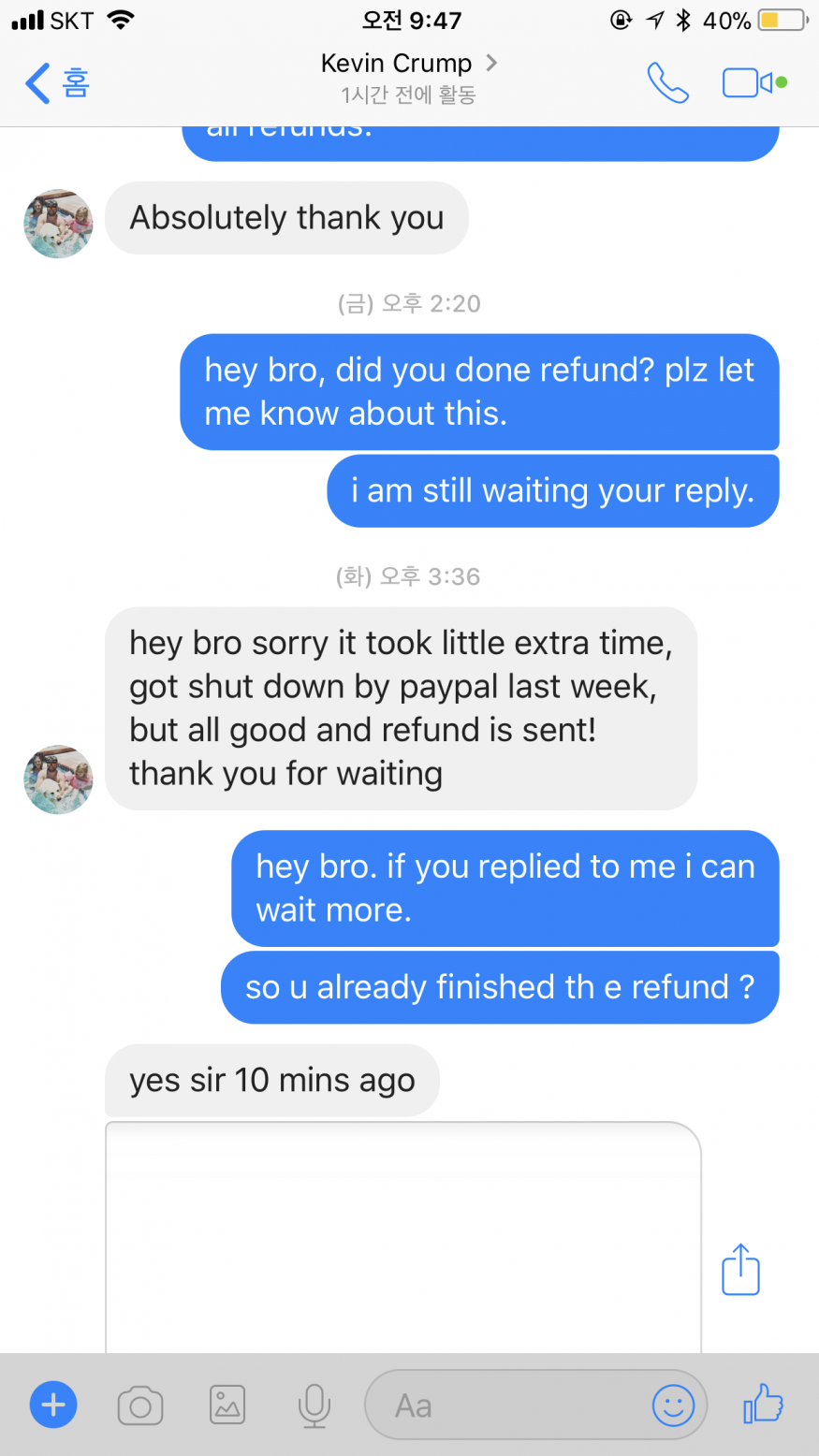Send a thumbs-up like
Viewport: 819px width, 1456px height.
[763, 1404]
